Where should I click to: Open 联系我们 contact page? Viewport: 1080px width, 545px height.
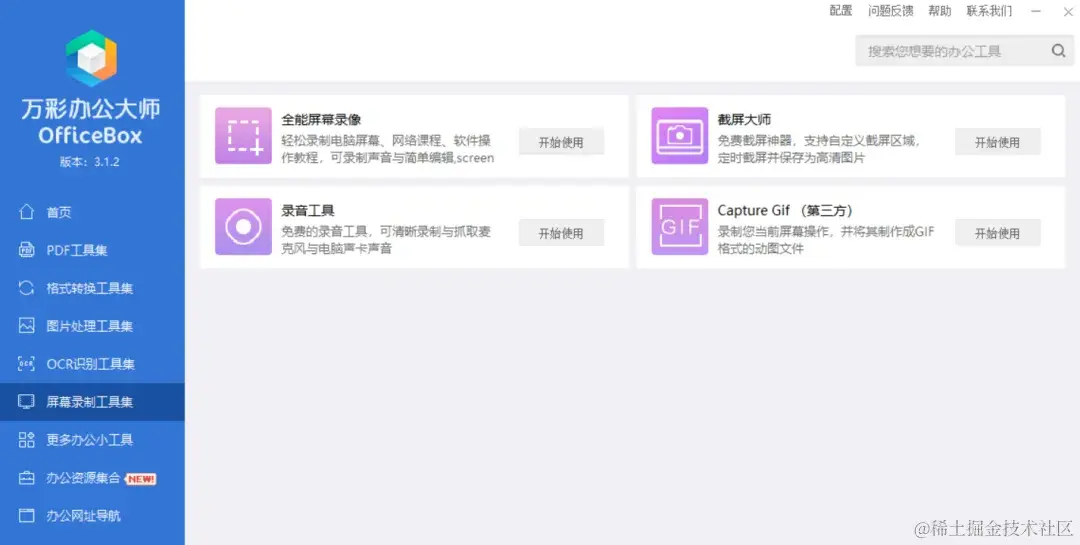pos(989,11)
